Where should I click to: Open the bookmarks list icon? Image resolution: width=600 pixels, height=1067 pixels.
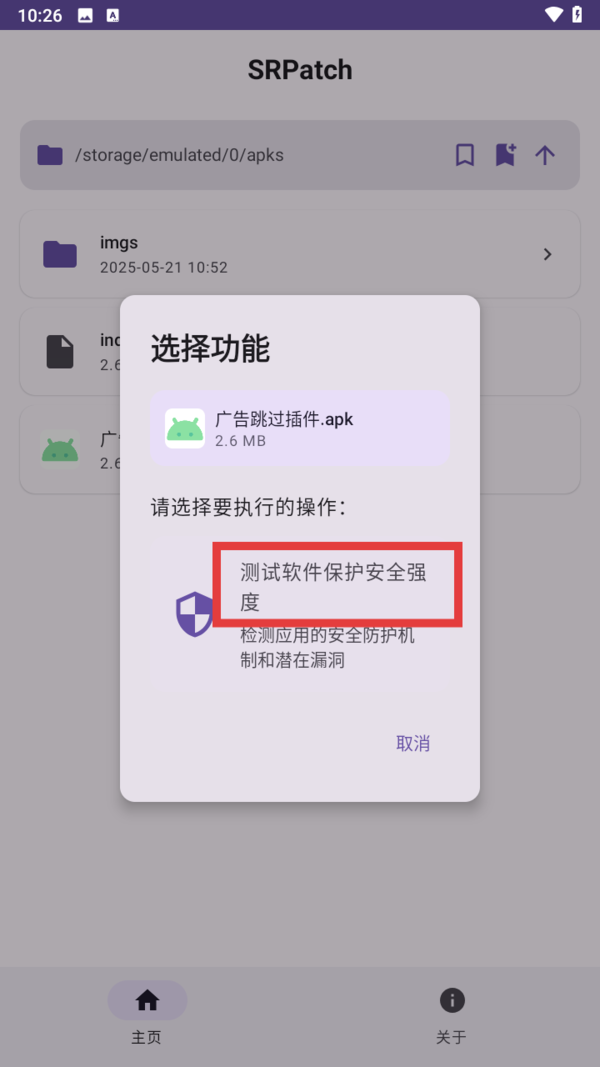coord(465,155)
